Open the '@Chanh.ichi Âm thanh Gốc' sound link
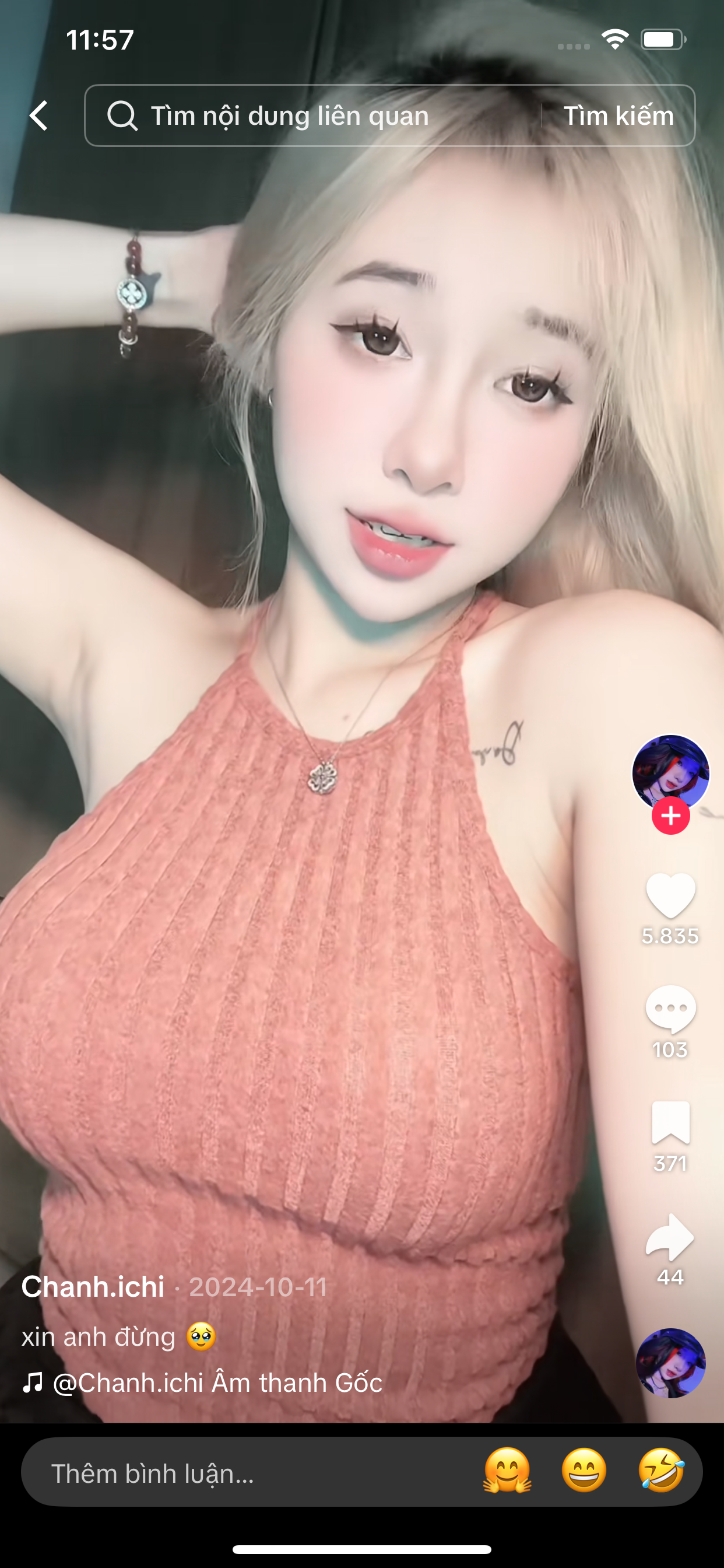The height and width of the screenshot is (1568, 724). pyautogui.click(x=217, y=1383)
